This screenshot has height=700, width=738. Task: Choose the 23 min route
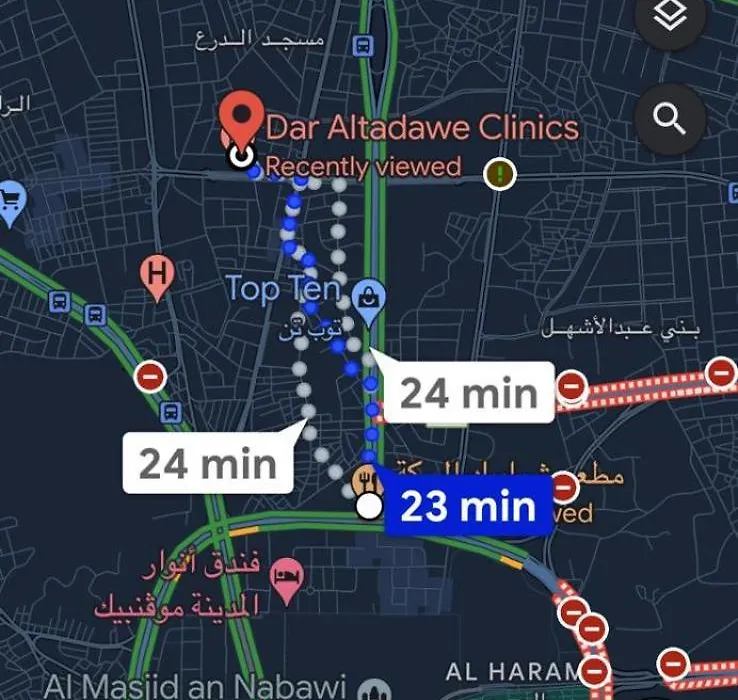point(468,507)
